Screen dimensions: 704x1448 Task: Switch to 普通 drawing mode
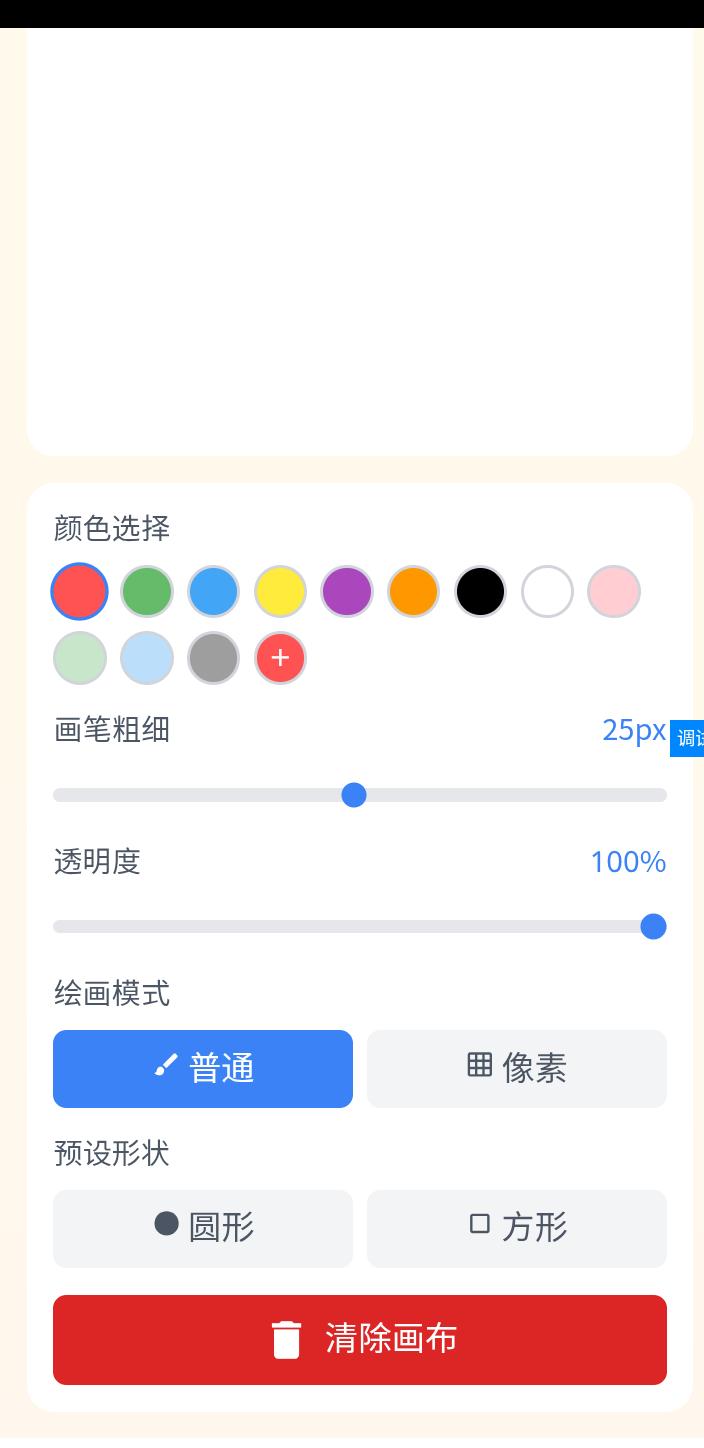pyautogui.click(x=203, y=1069)
